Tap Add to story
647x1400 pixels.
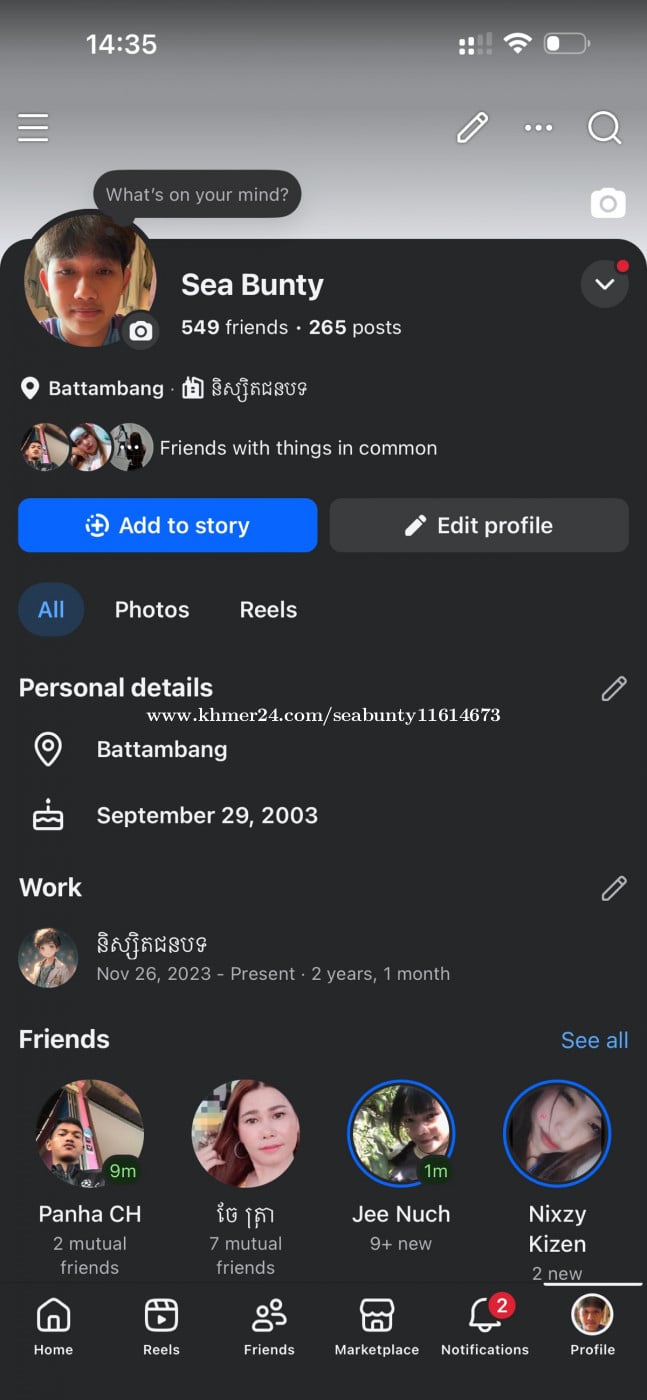tap(167, 525)
